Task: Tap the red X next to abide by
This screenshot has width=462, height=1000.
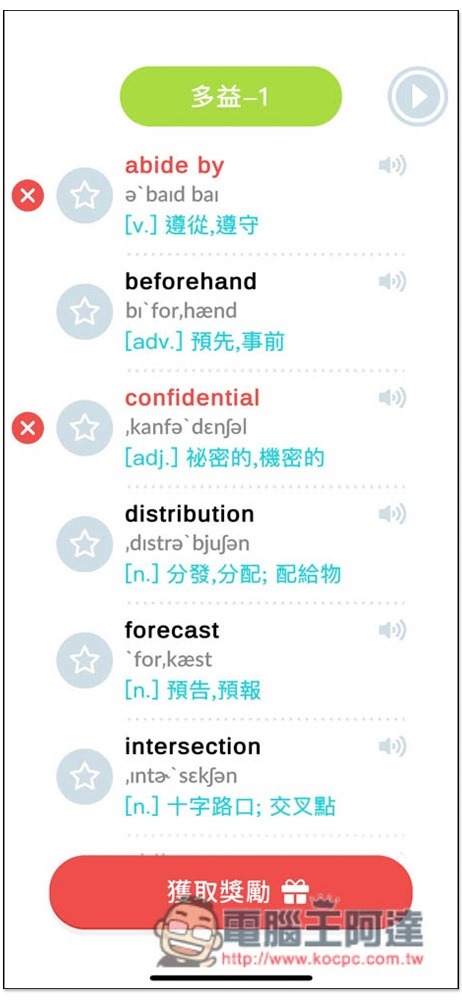Action: tap(28, 196)
